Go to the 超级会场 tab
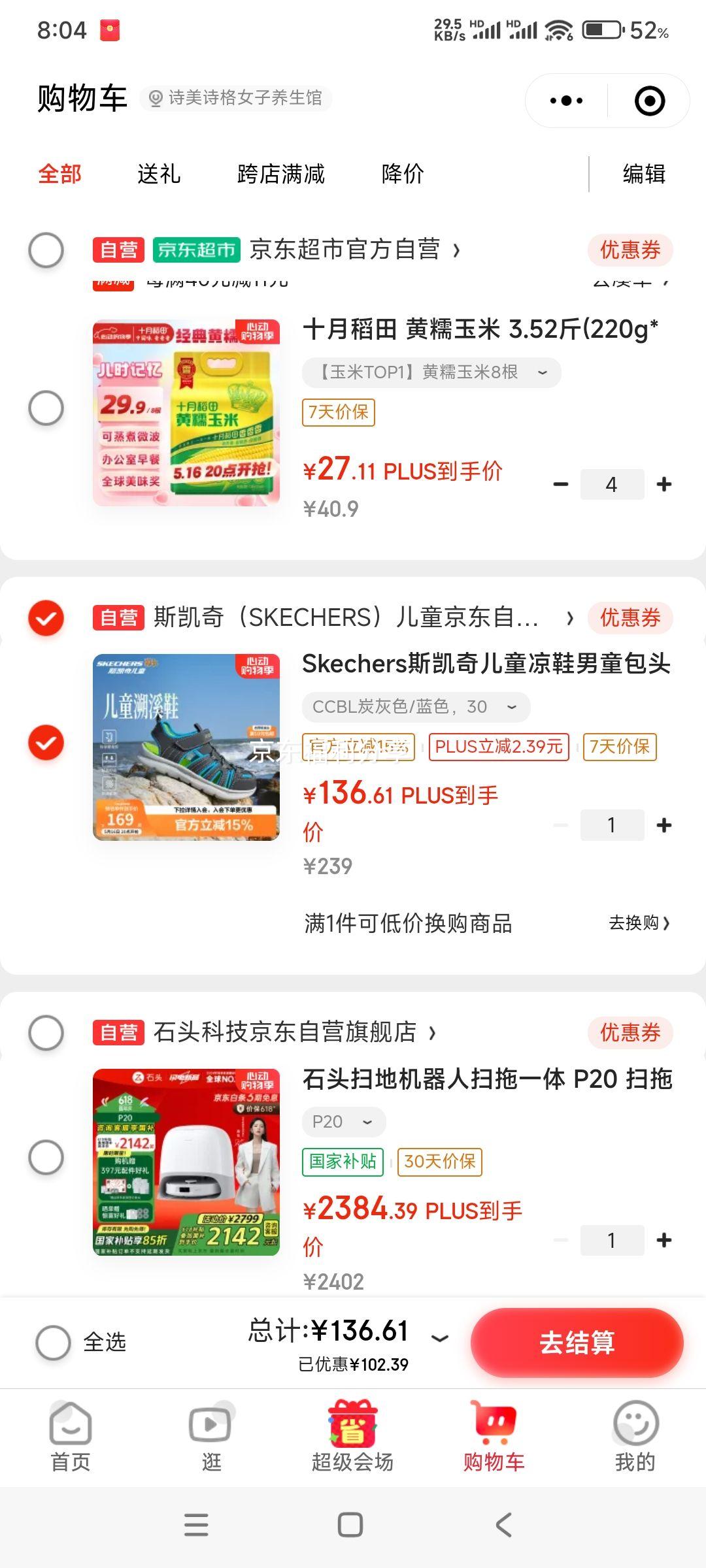 (352, 1436)
